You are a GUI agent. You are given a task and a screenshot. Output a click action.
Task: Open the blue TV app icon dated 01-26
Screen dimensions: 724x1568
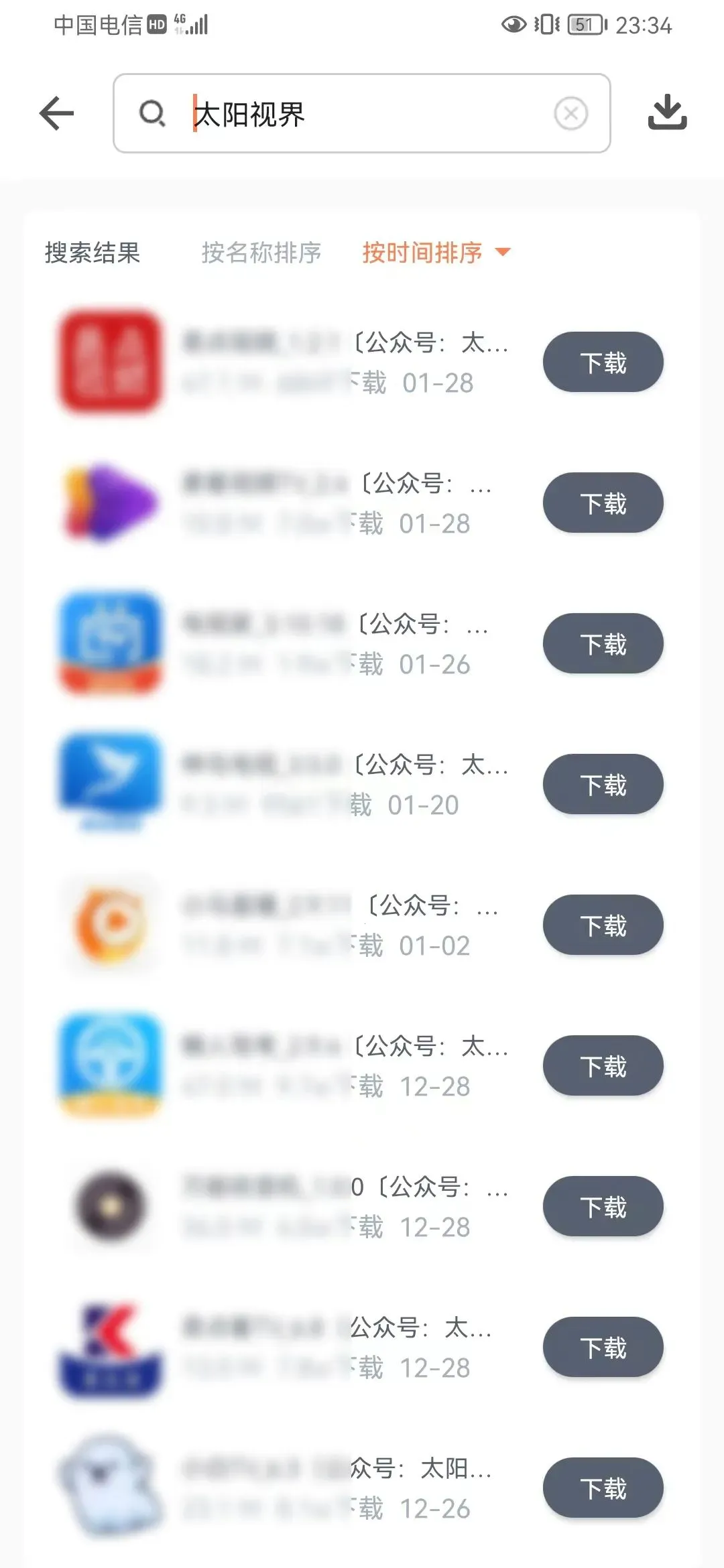pos(111,643)
